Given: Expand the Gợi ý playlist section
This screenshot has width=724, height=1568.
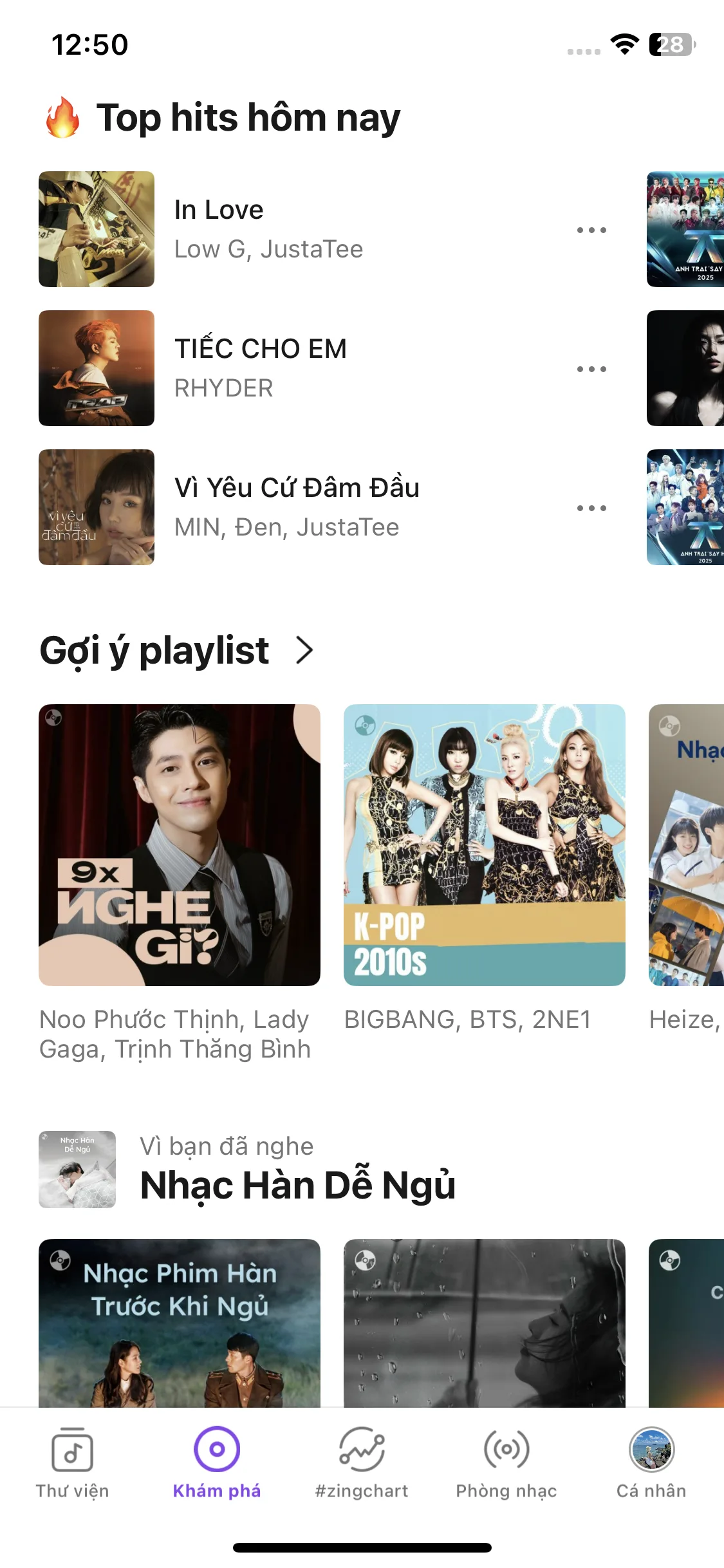Looking at the screenshot, I should click(x=304, y=650).
